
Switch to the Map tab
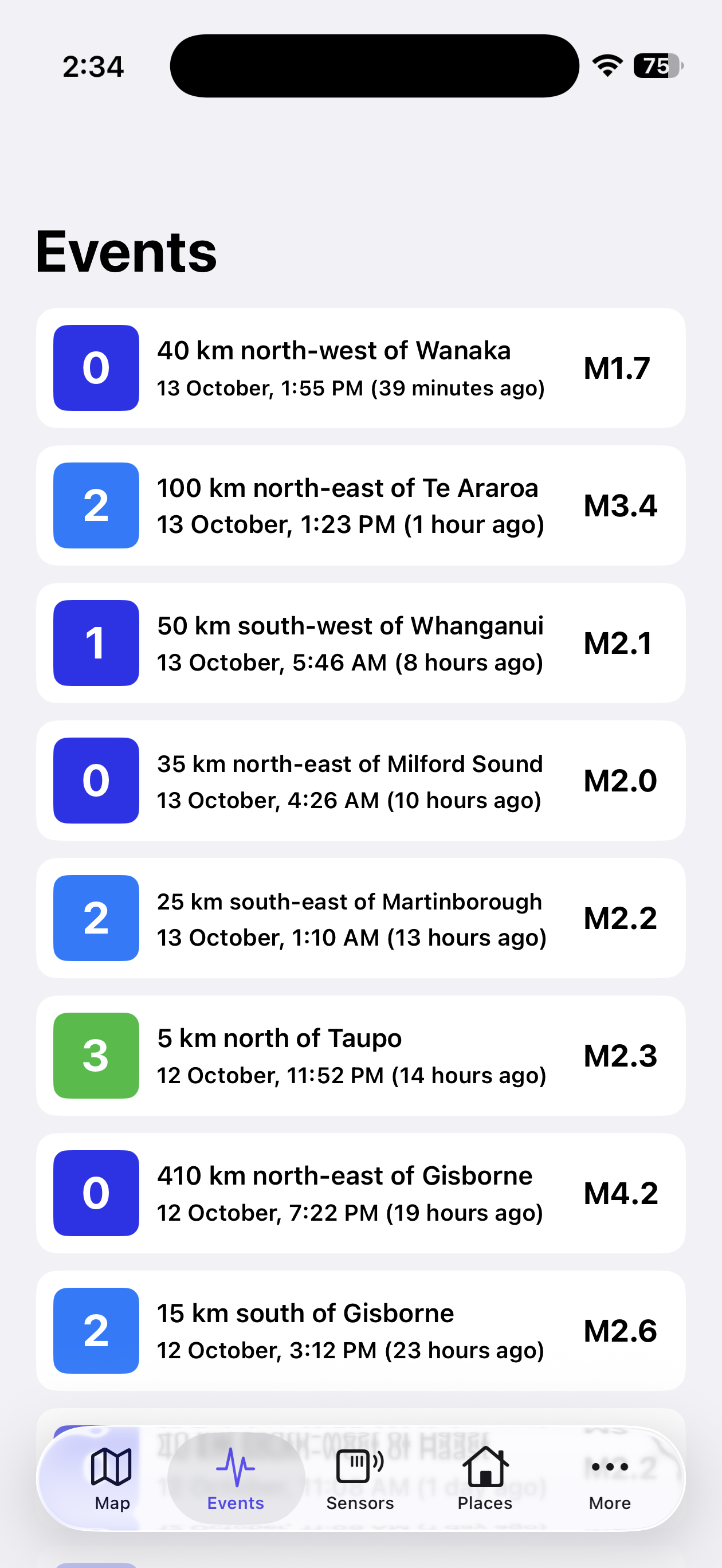pos(112,1478)
